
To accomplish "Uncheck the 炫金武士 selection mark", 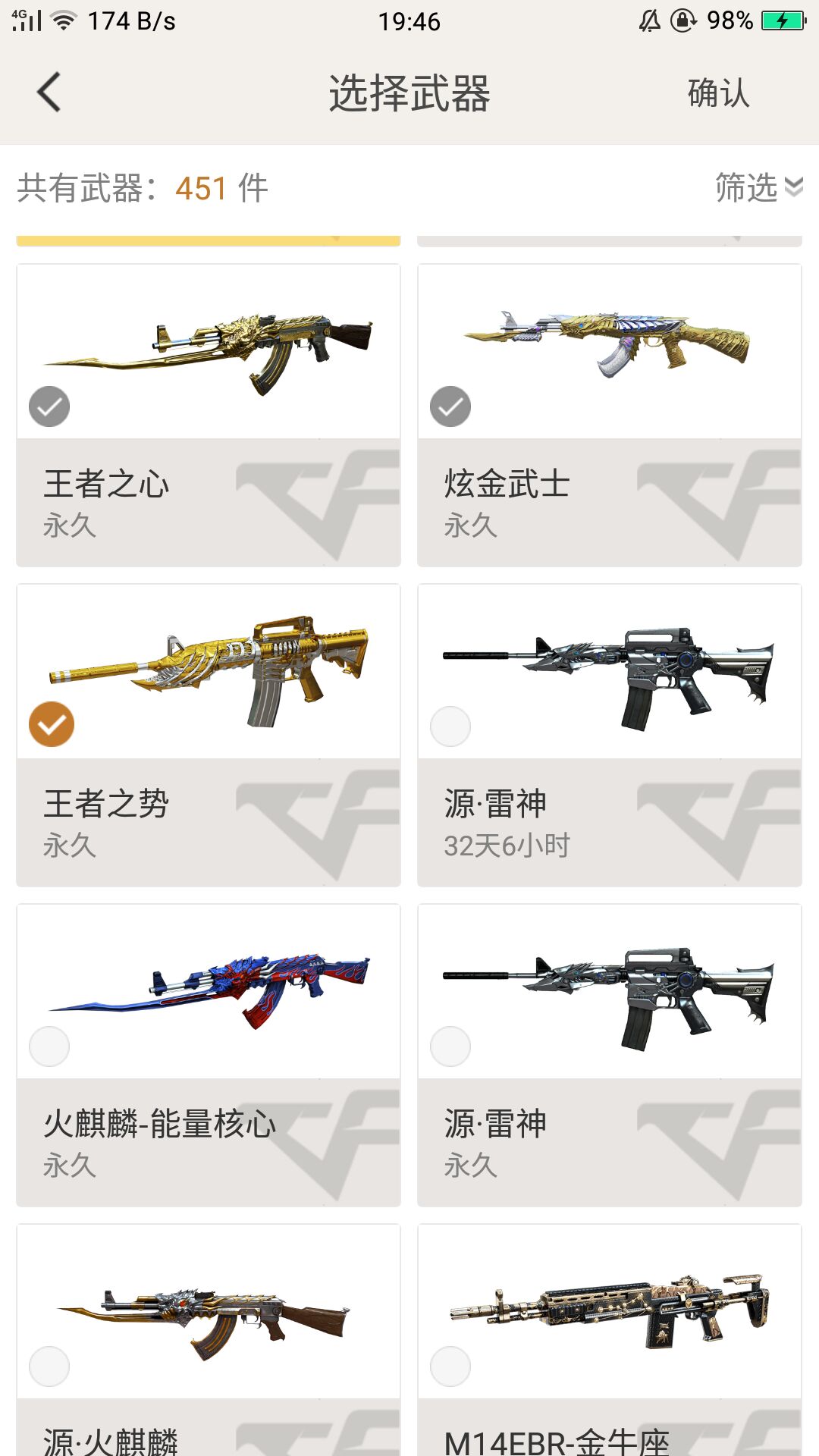I will tap(450, 406).
